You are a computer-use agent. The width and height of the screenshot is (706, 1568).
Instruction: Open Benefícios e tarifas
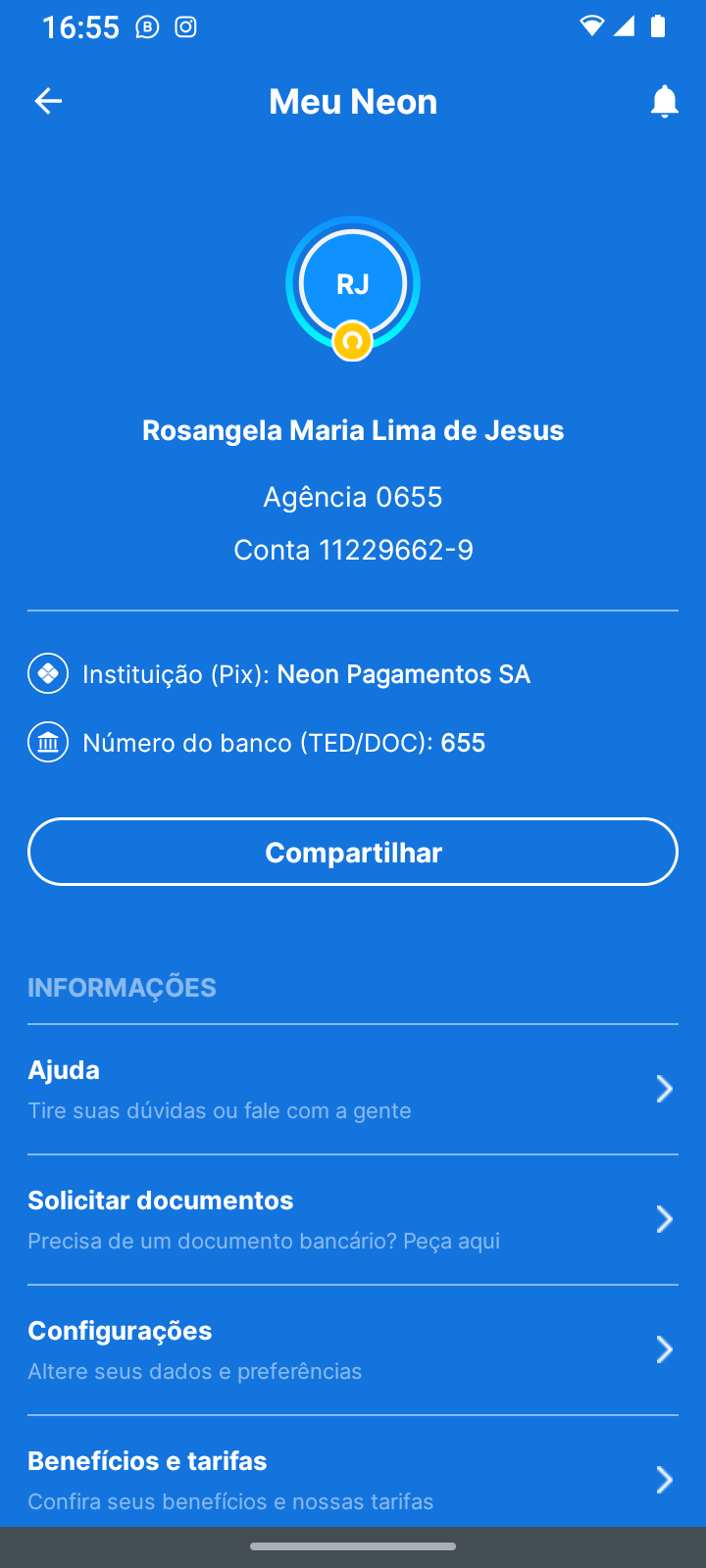point(353,1479)
